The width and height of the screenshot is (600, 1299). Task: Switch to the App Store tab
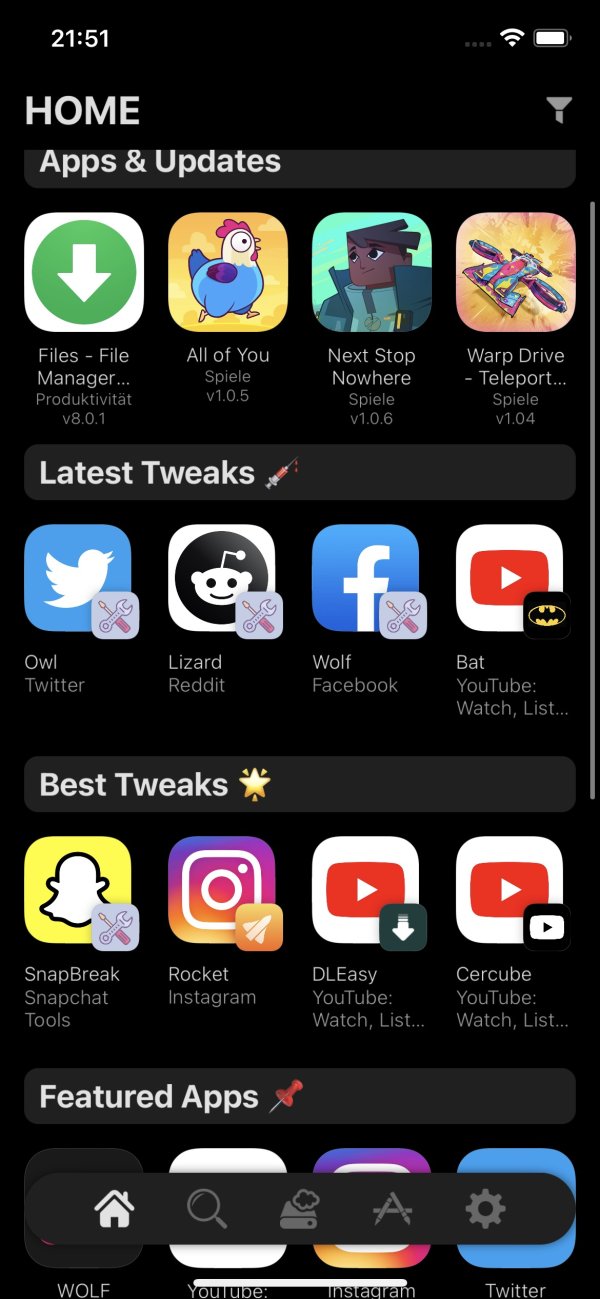point(392,1209)
